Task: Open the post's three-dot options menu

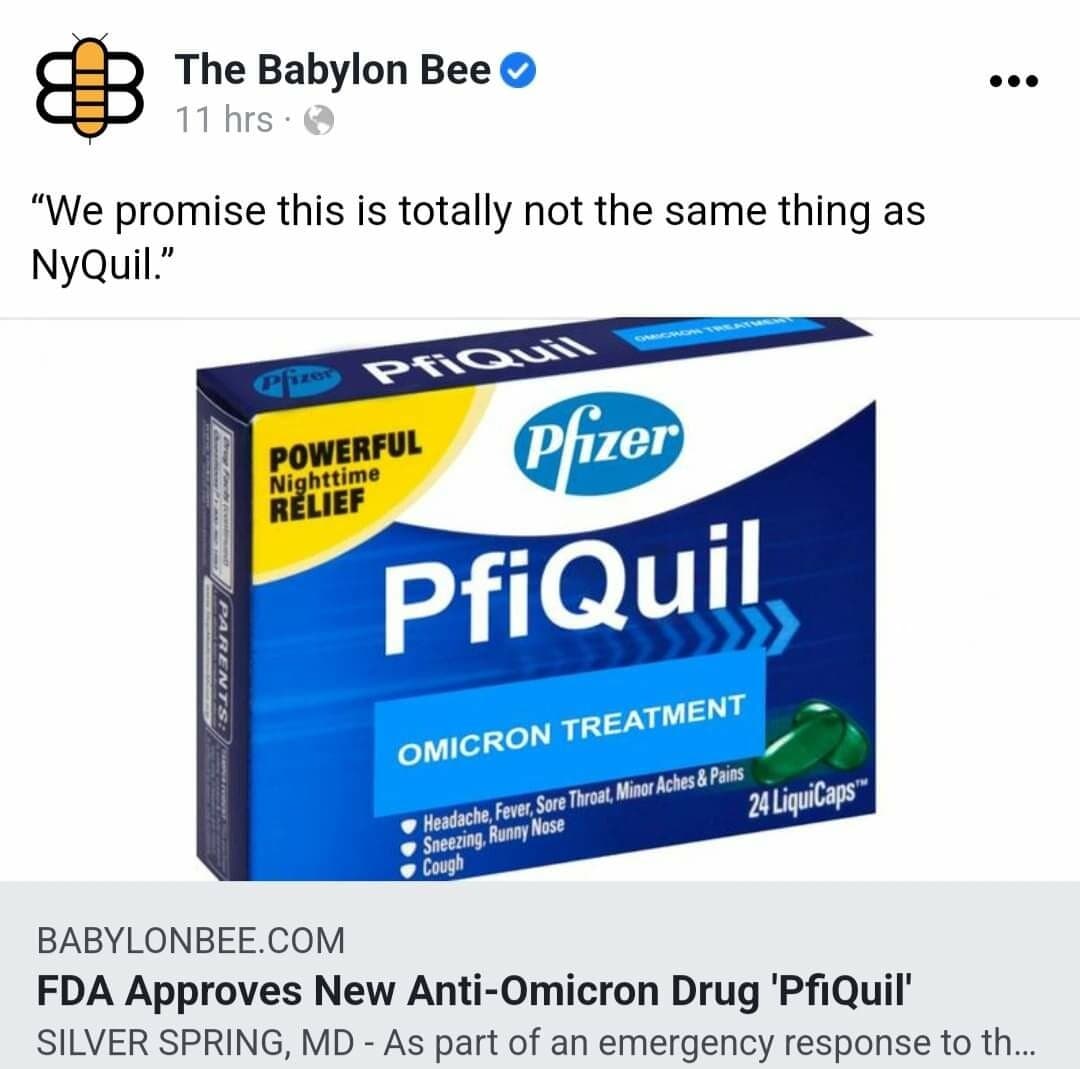Action: [x=1013, y=81]
